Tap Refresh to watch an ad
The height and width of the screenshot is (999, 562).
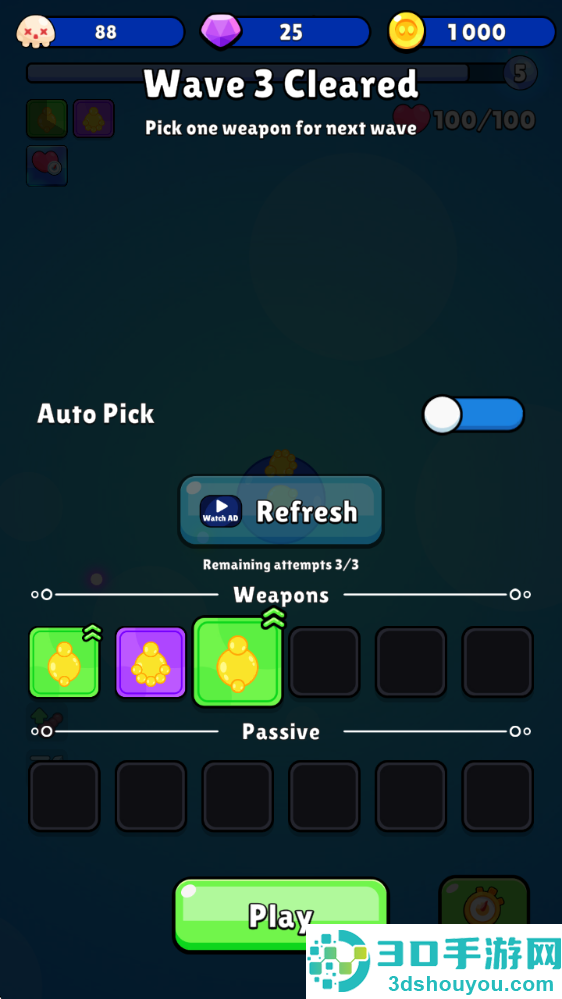[281, 511]
